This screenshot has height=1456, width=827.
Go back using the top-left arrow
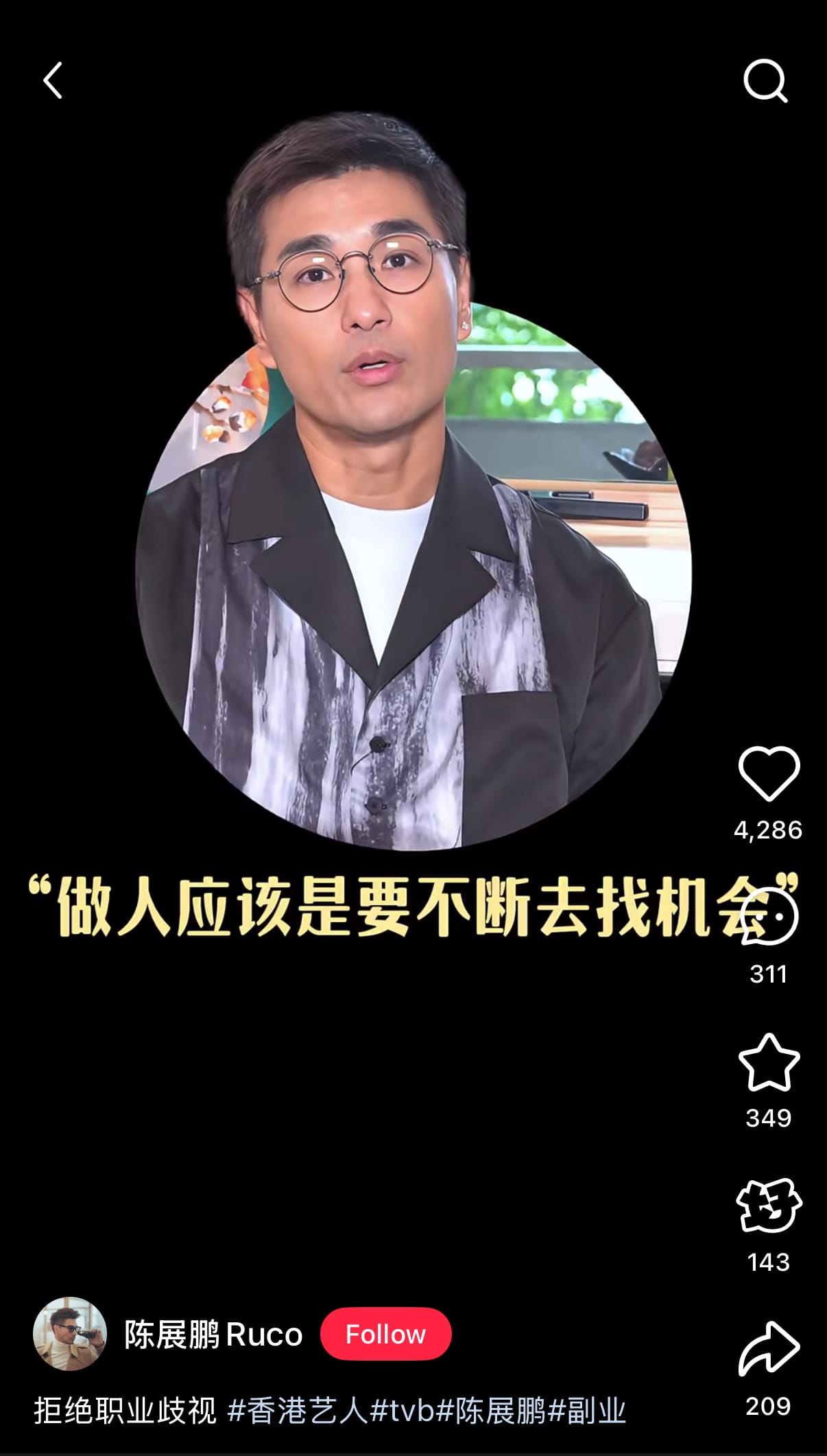(53, 80)
